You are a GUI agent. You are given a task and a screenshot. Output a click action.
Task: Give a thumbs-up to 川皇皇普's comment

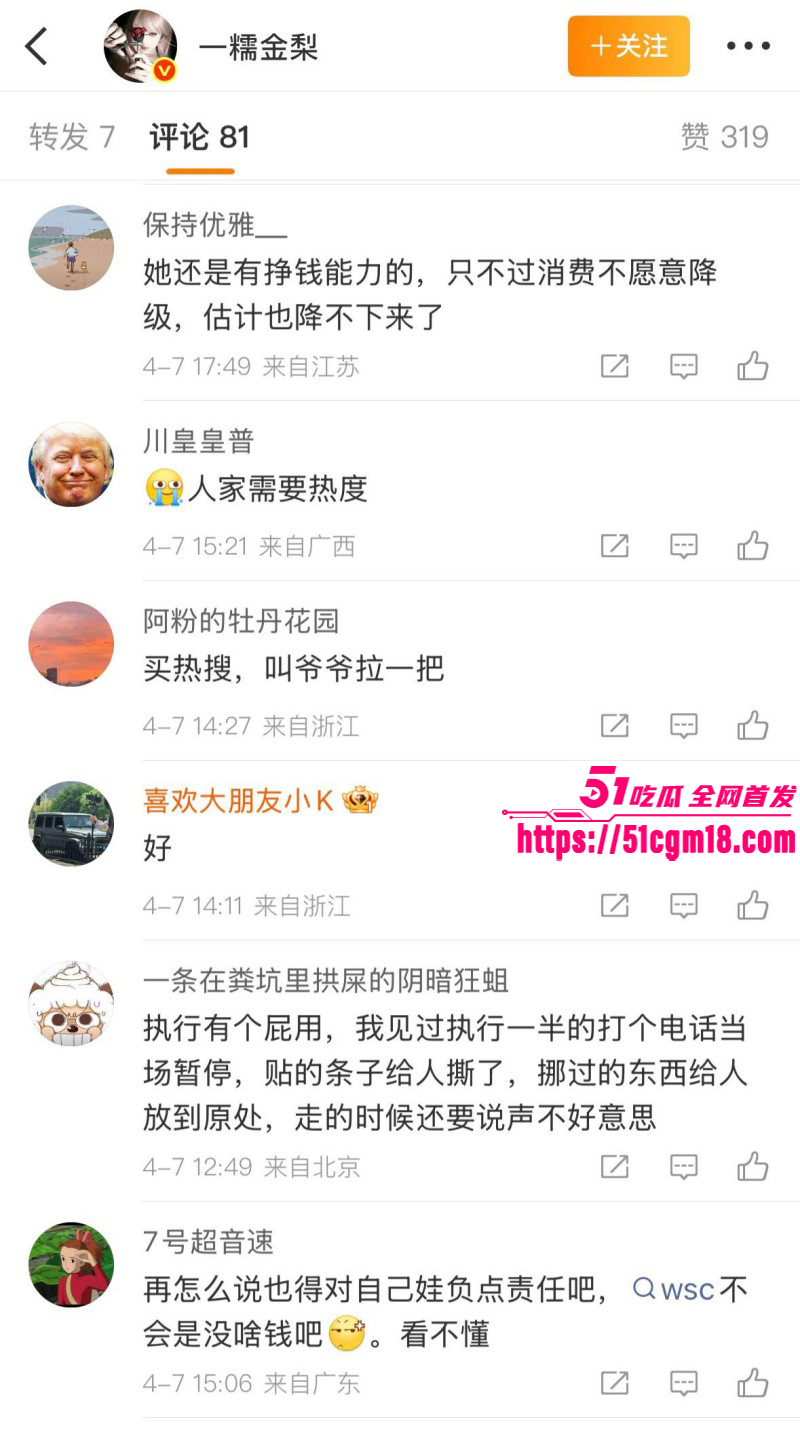click(753, 546)
